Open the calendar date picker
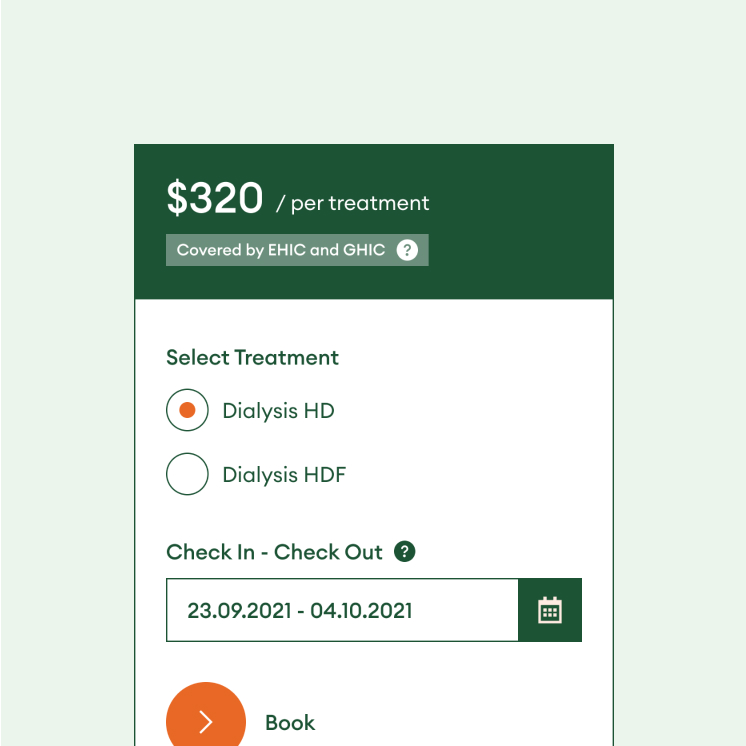 [550, 610]
